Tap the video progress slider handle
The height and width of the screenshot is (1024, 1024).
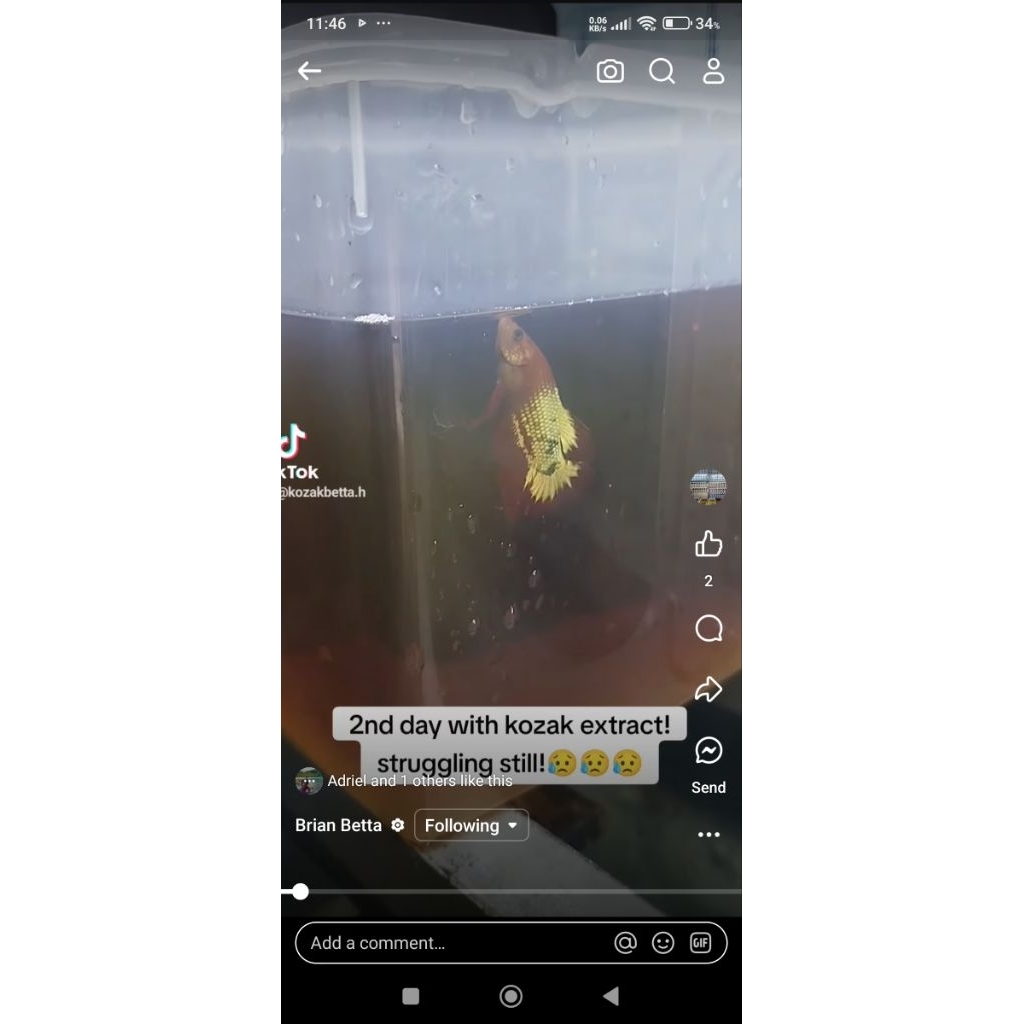click(x=300, y=891)
